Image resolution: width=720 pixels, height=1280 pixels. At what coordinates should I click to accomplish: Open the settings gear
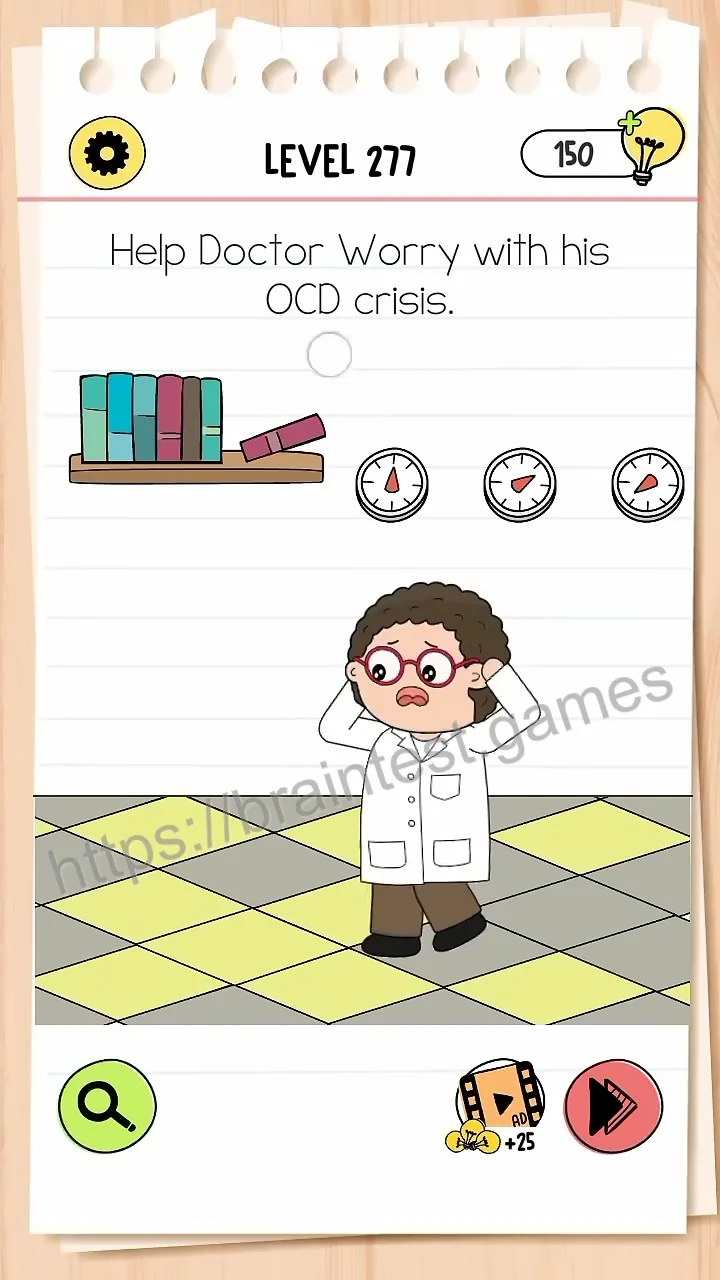point(107,155)
